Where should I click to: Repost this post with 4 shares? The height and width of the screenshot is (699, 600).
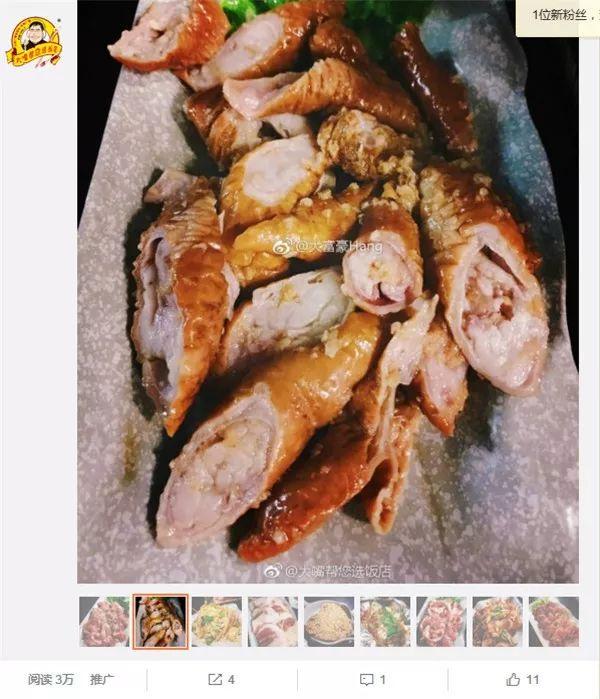click(221, 679)
